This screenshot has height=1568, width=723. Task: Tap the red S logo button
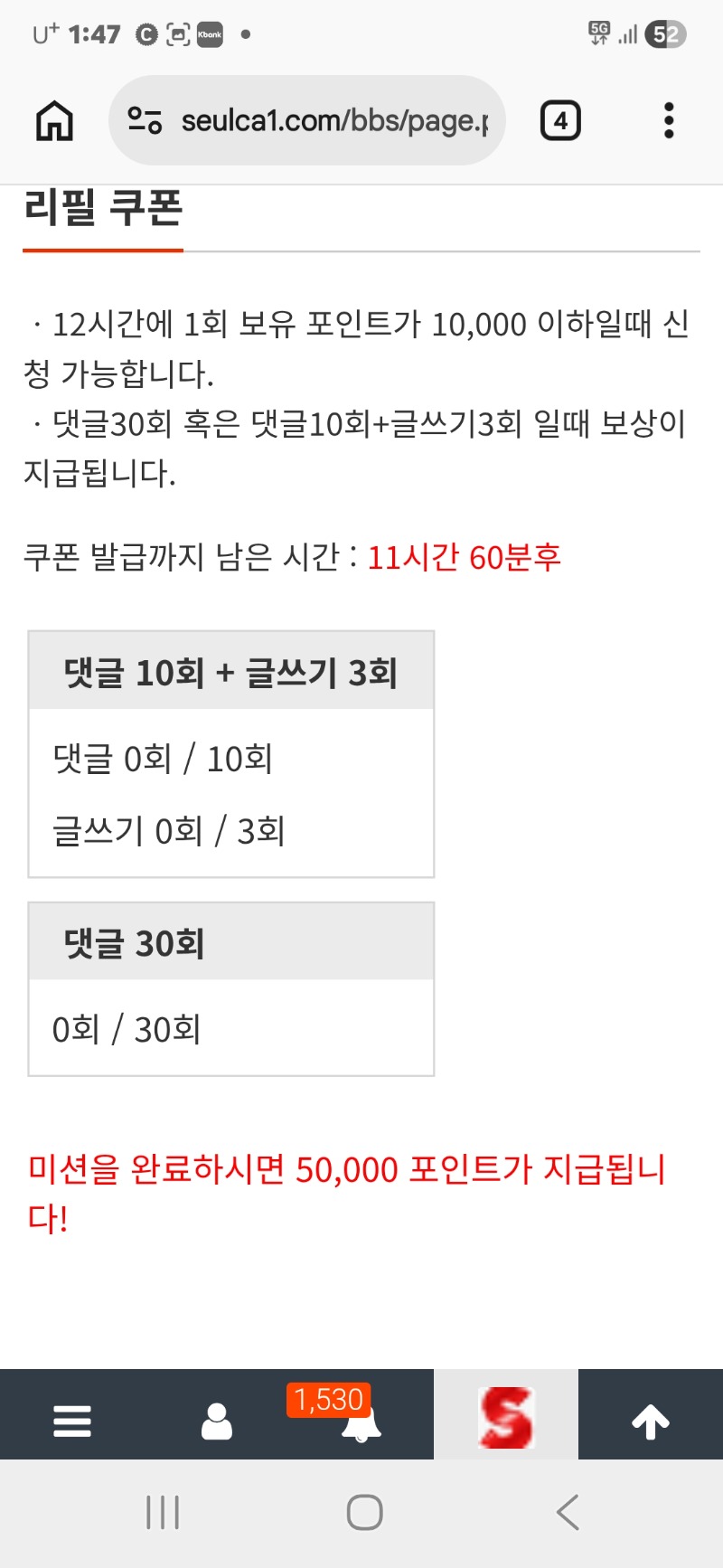pos(506,1417)
